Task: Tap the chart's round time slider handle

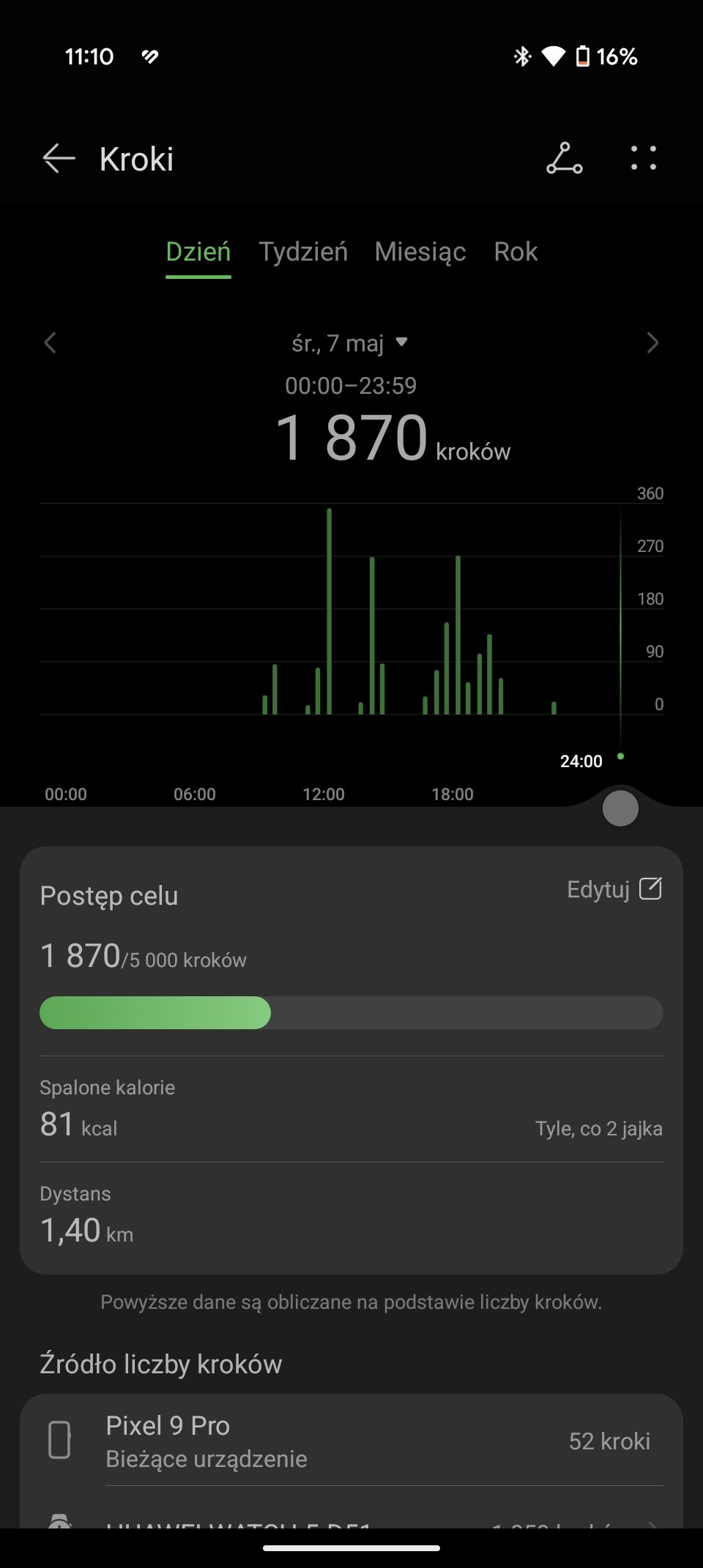Action: (620, 809)
